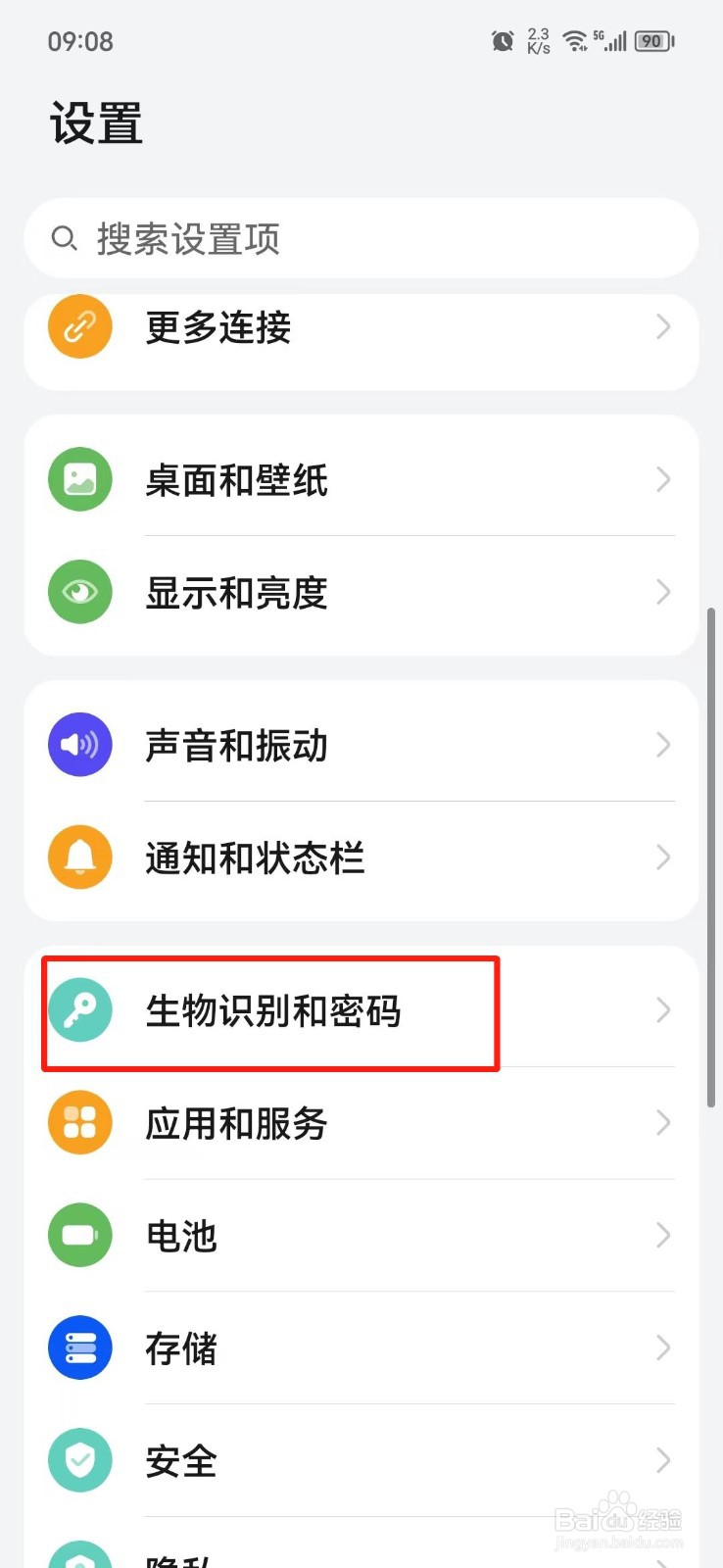Image resolution: width=723 pixels, height=1568 pixels.
Task: Open 声音和振动 settings
Action: pos(361,745)
